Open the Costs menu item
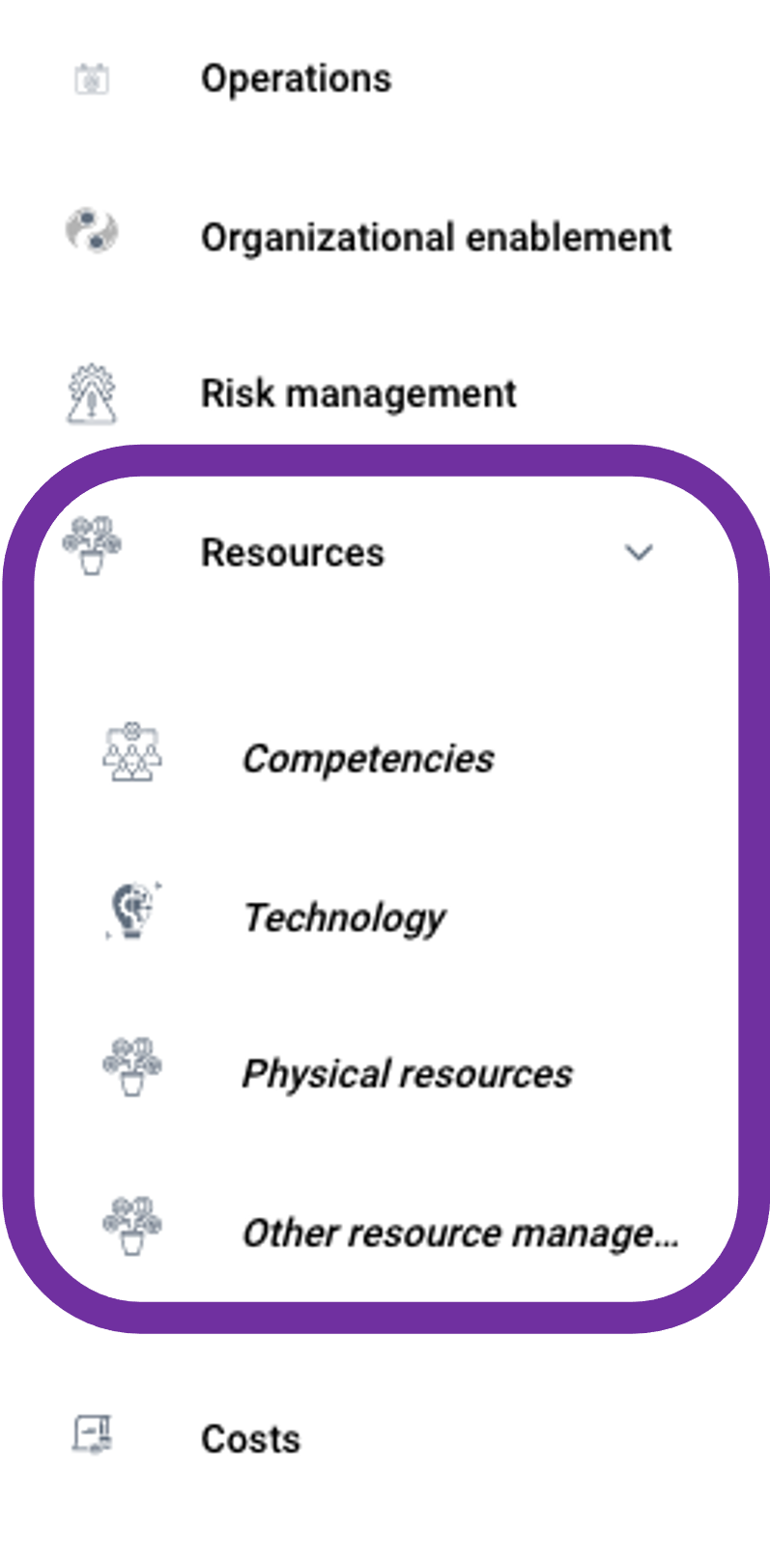Viewport: 770px width, 1568px height. tap(250, 1439)
